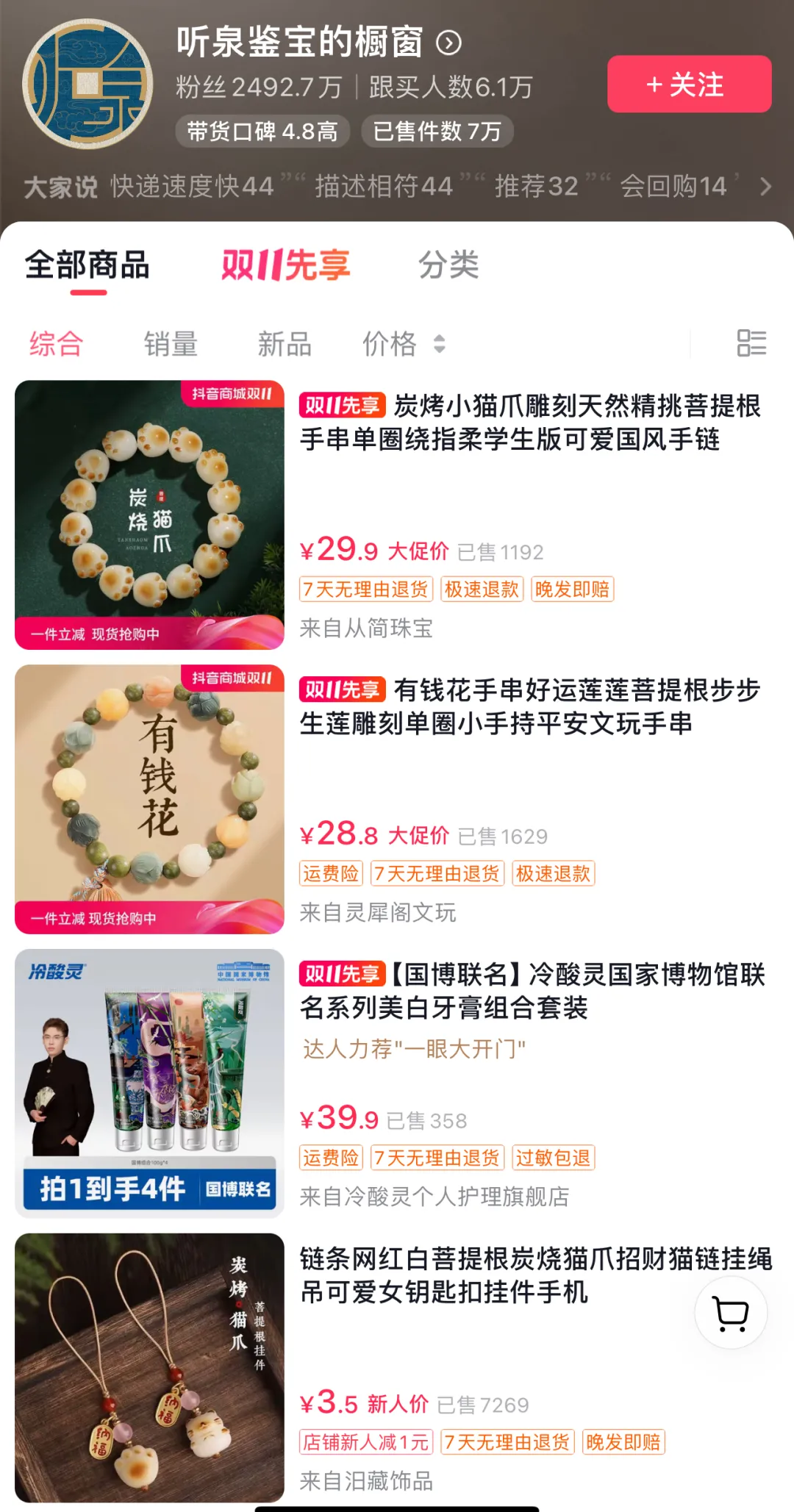Viewport: 794px width, 1512px height.
Task: Open the 有钱花 bracelet thumbnail
Action: point(149,795)
